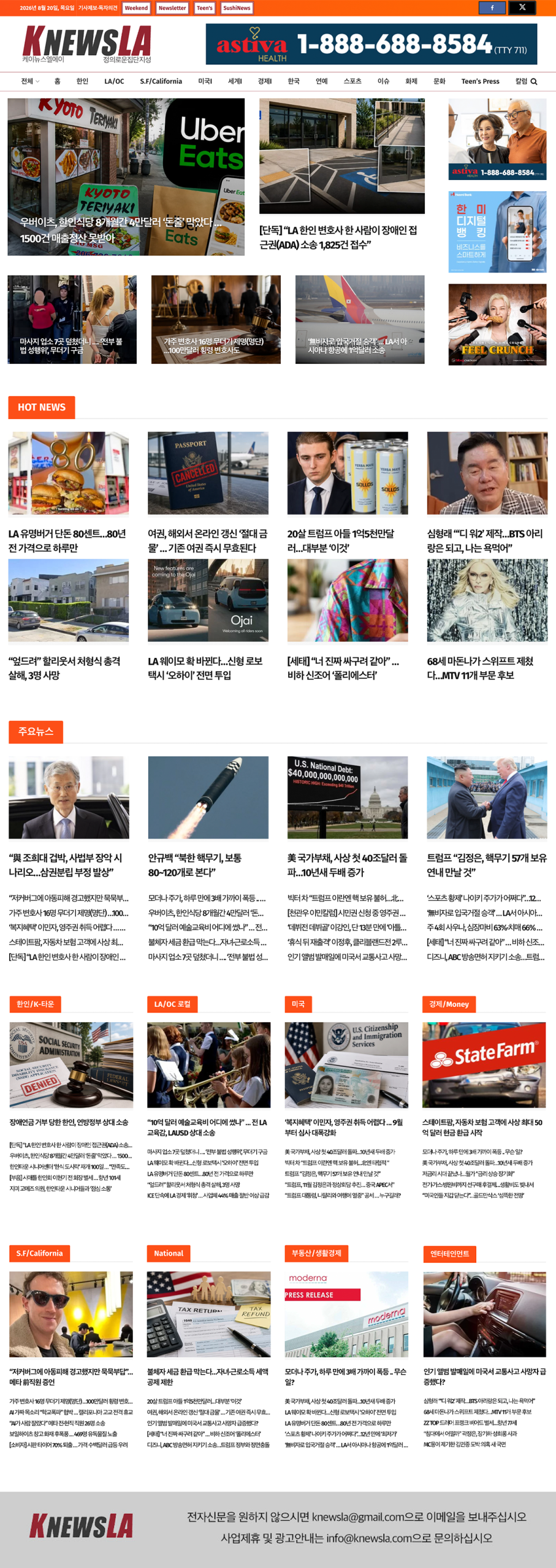The width and height of the screenshot is (556, 1568).
Task: Open the SushiNews button
Action: pos(237,8)
